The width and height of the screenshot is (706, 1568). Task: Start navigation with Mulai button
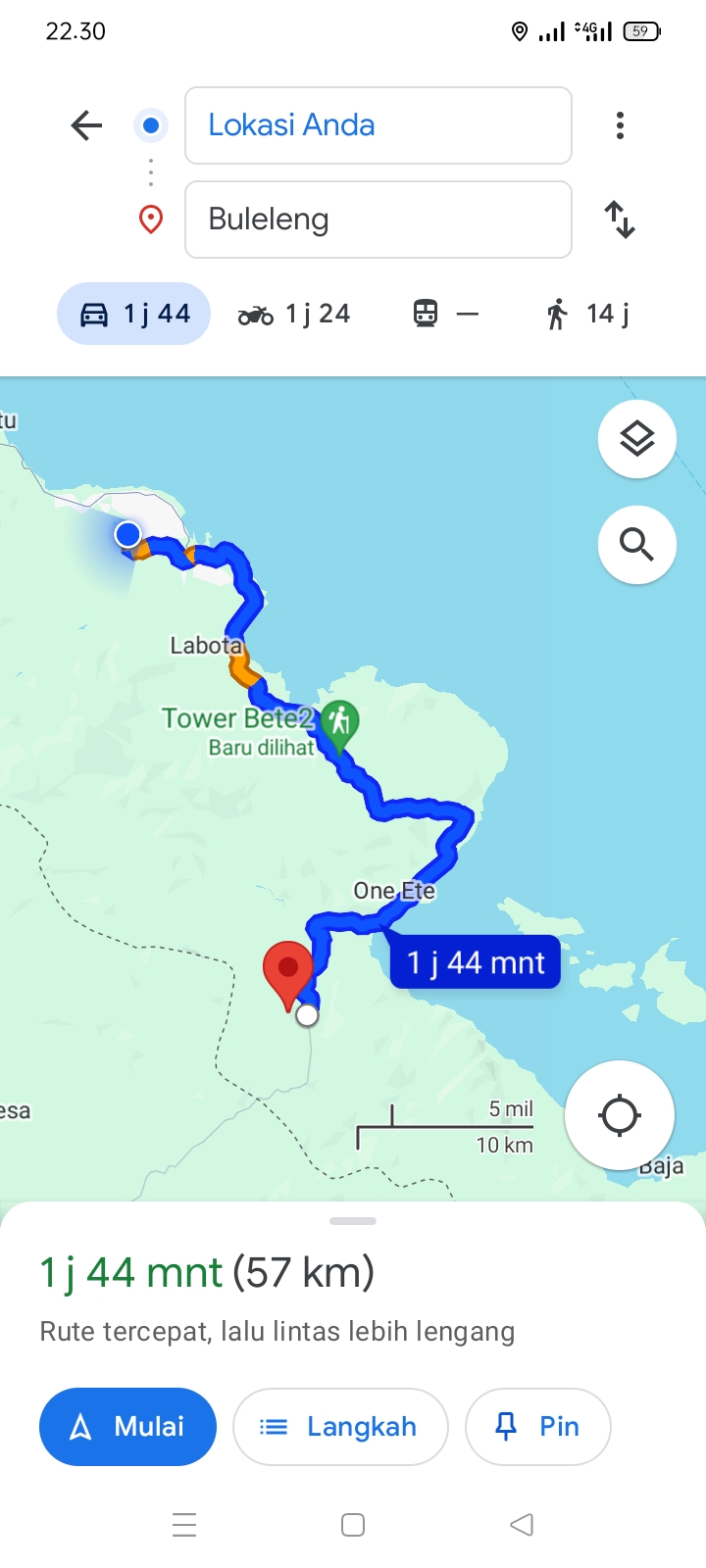127,1427
